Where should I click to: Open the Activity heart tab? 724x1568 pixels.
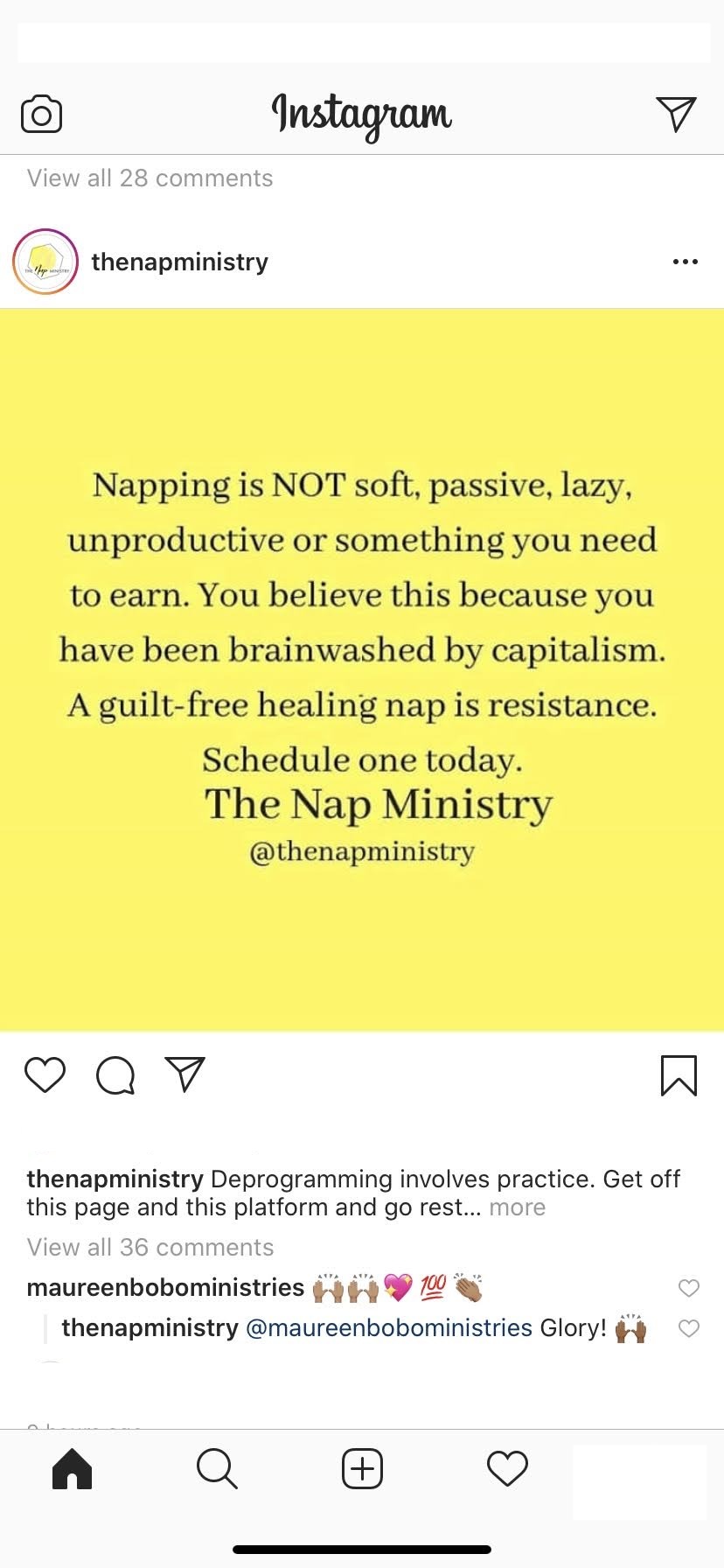click(x=507, y=1468)
